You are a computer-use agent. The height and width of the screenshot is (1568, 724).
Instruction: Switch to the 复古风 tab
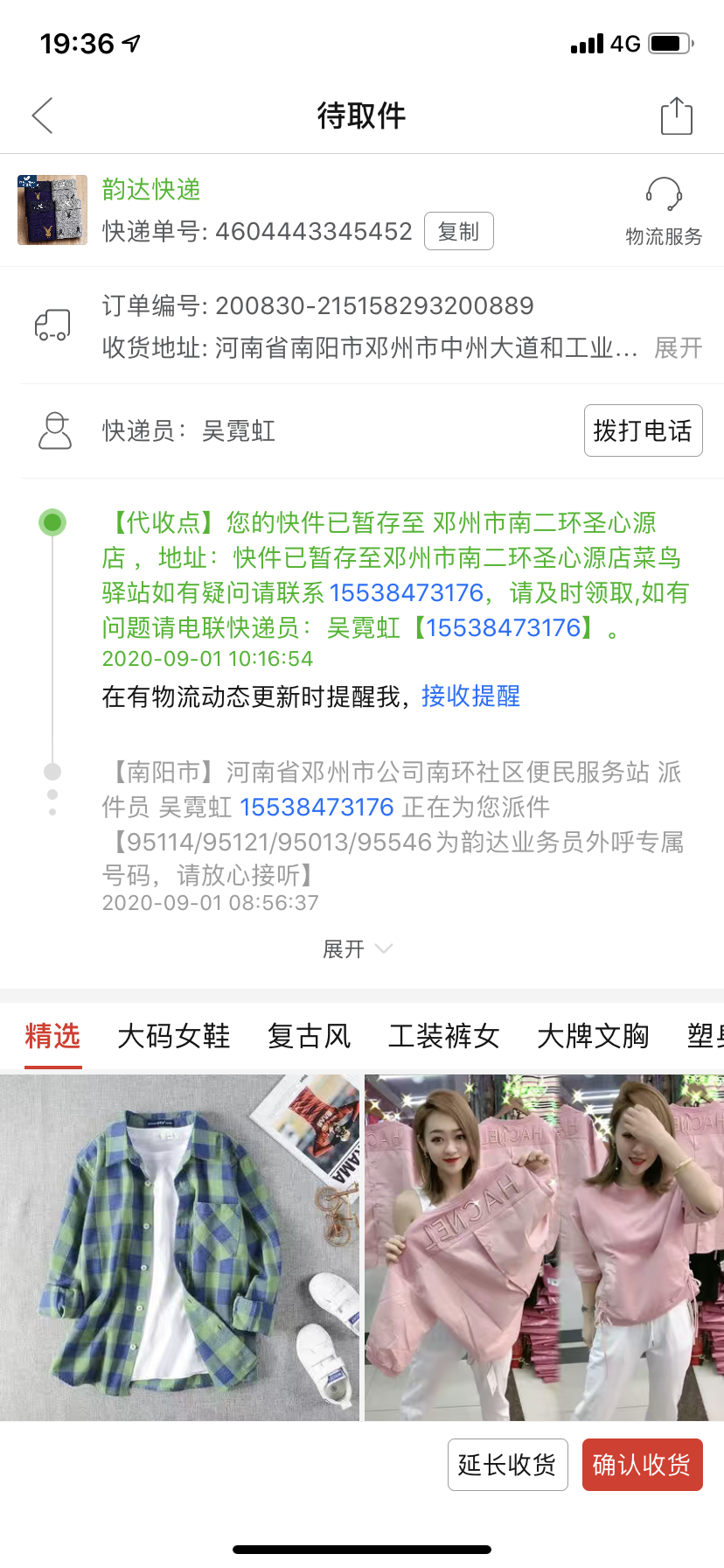pos(309,1036)
